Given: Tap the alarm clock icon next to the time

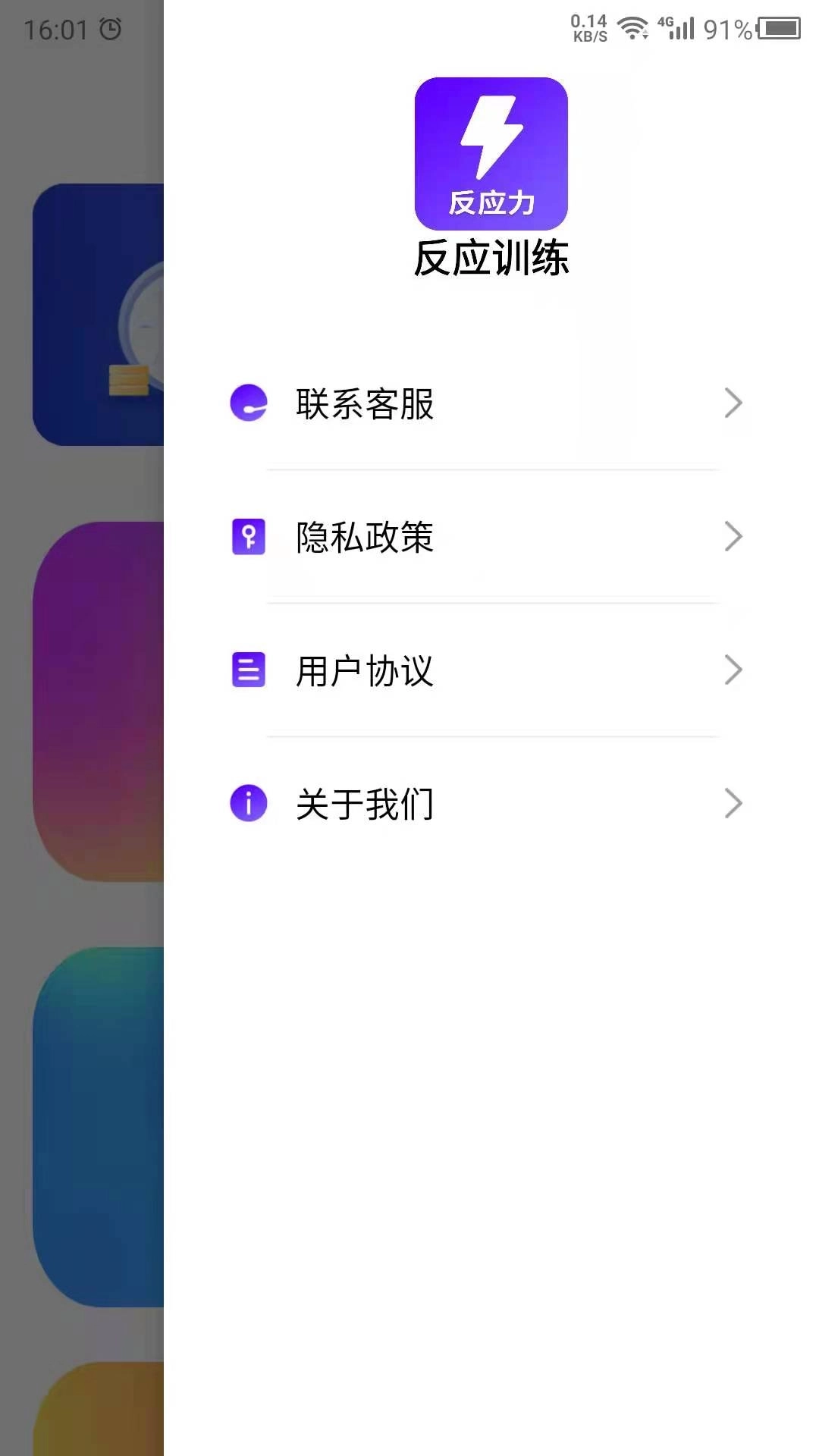Looking at the screenshot, I should (x=108, y=30).
